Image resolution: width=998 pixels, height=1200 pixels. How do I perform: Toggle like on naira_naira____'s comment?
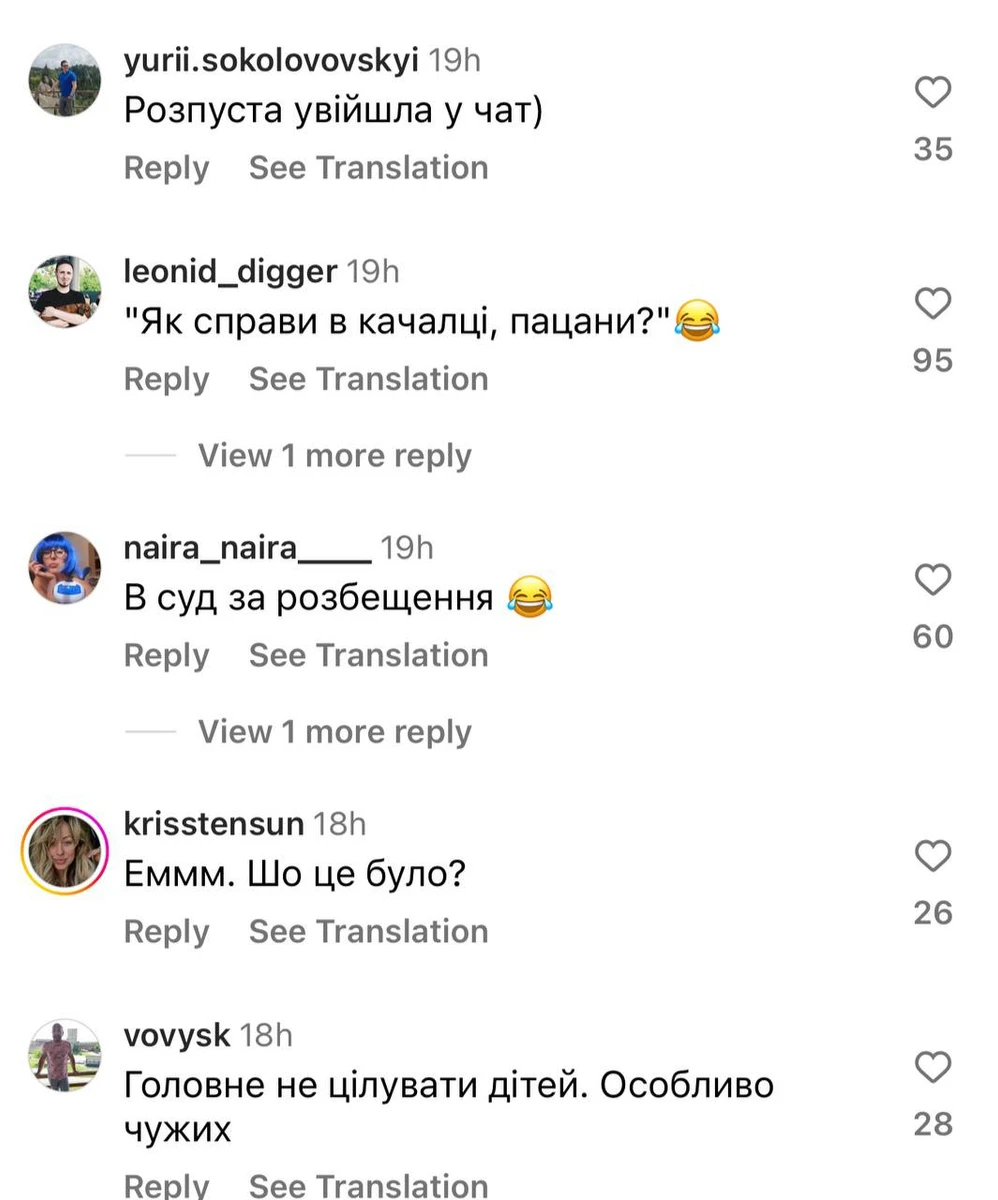[x=934, y=578]
